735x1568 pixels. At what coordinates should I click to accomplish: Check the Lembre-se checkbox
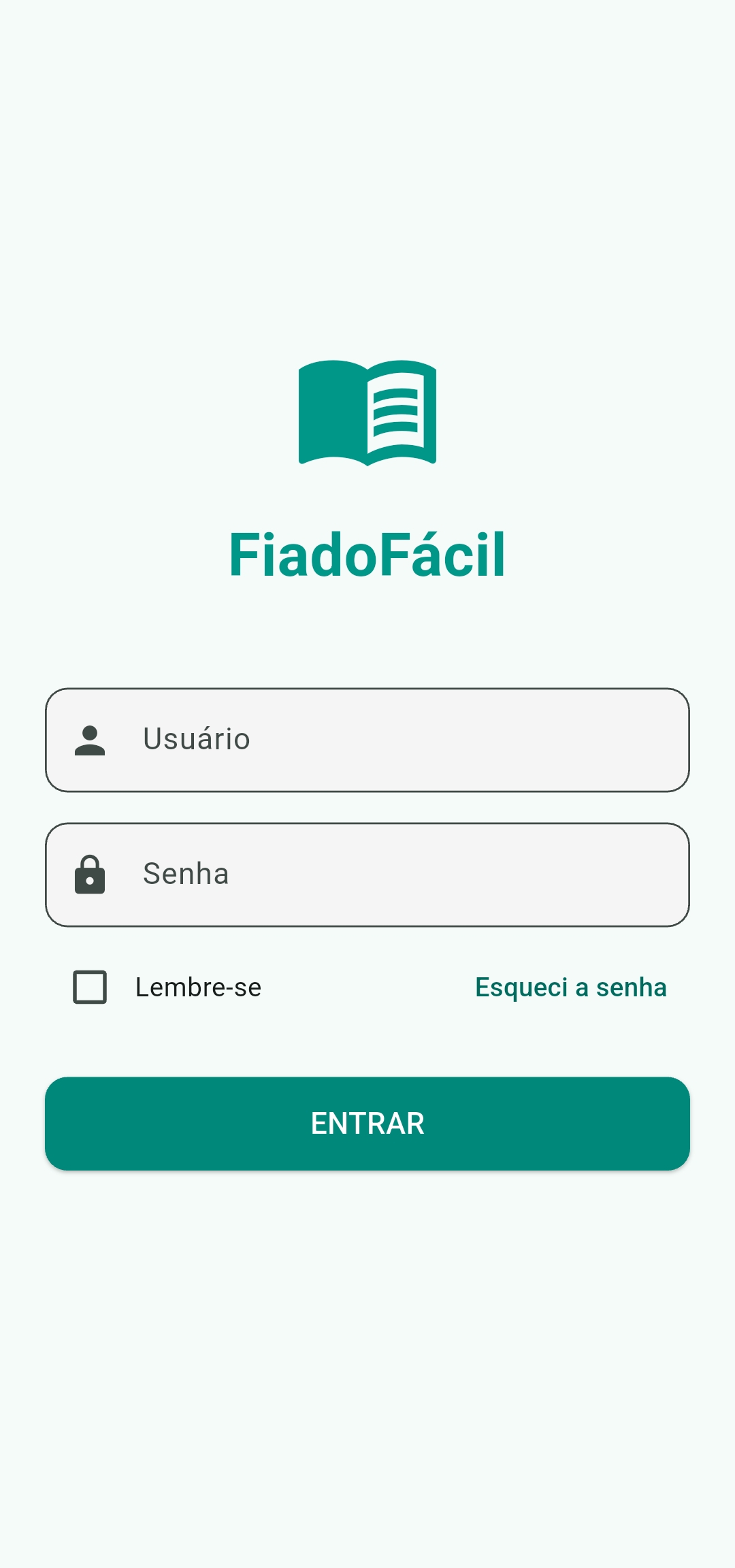90,987
